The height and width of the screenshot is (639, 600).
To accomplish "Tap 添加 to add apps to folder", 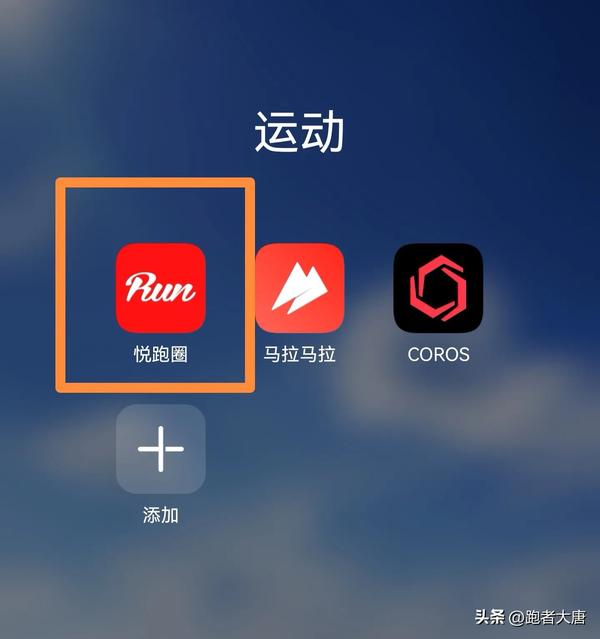I will [x=160, y=449].
